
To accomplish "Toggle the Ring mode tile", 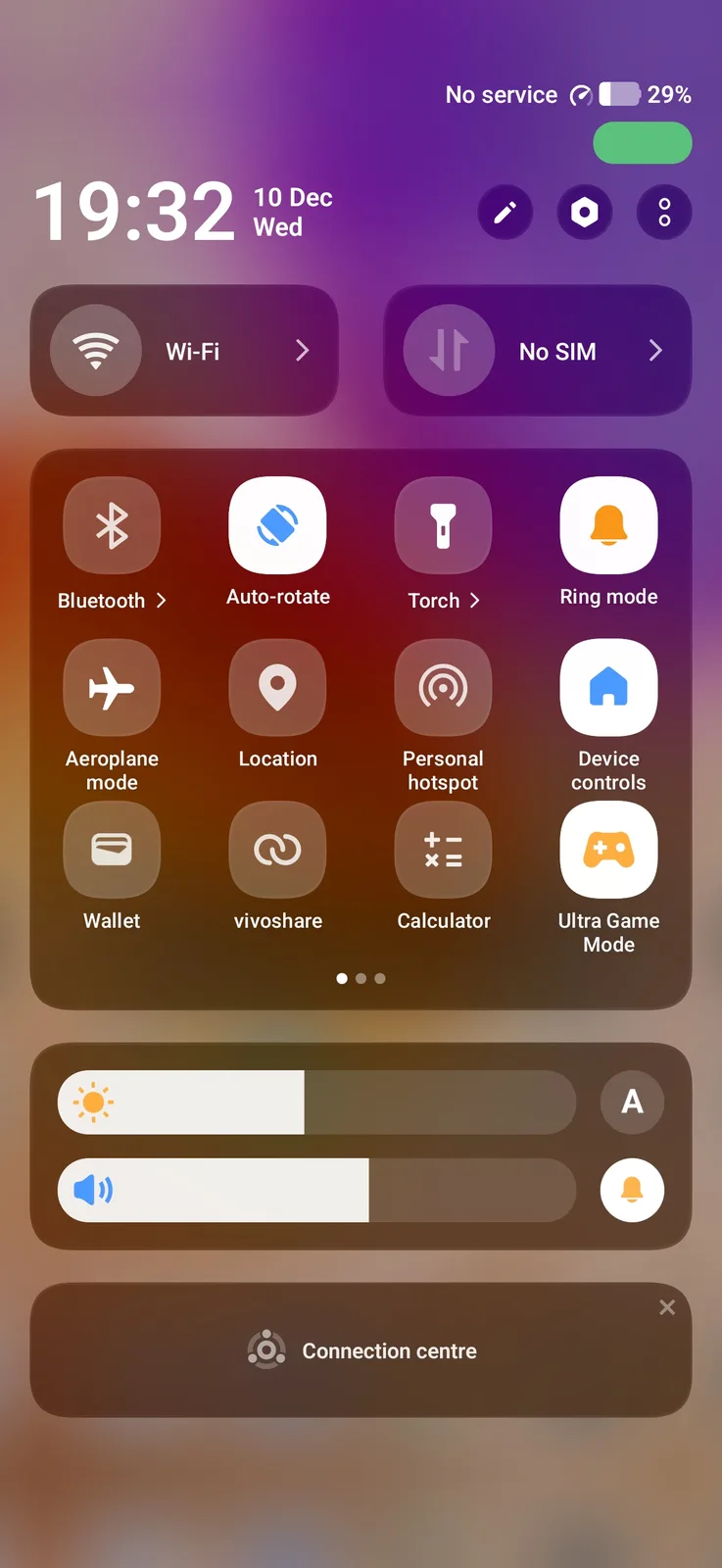I will coord(608,526).
